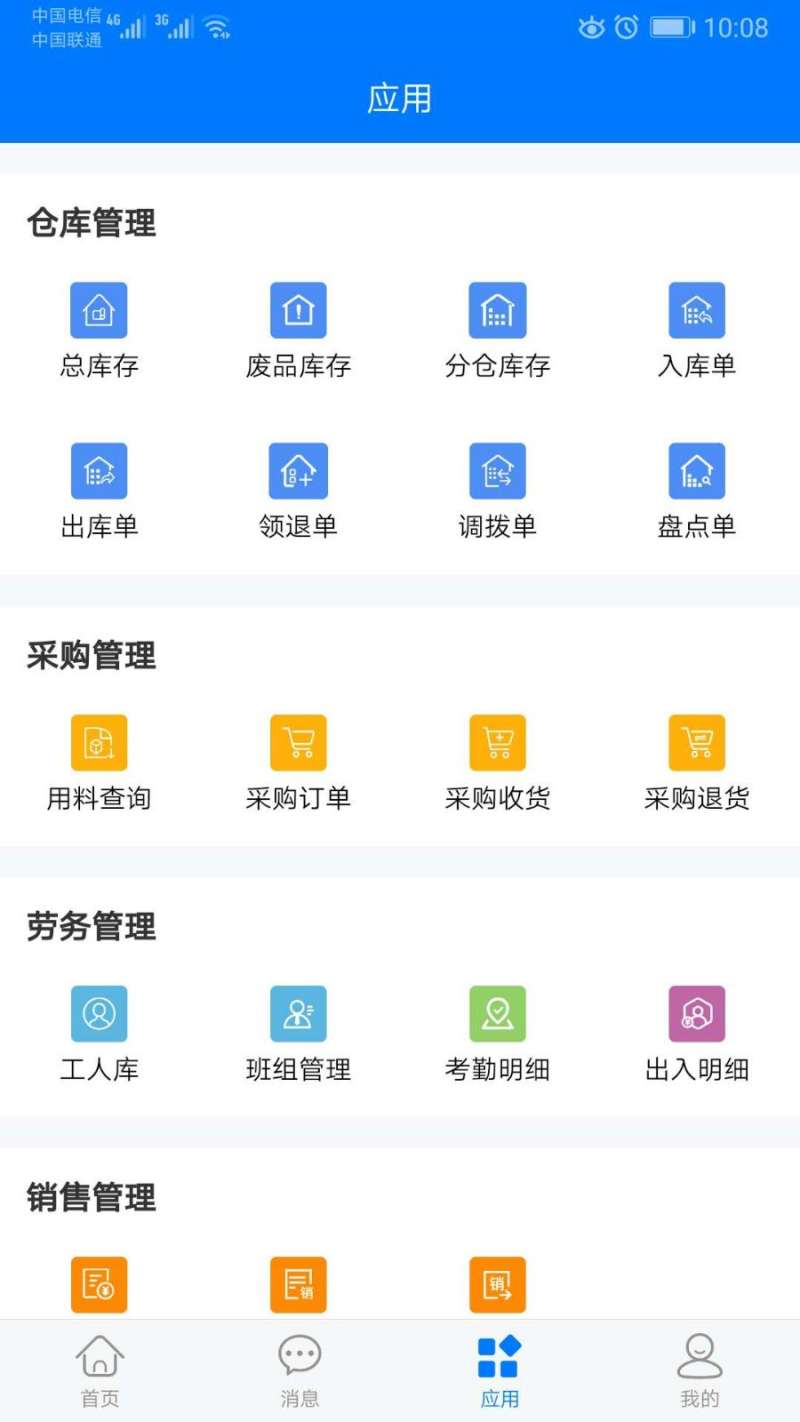Open the 总库存 (total inventory) icon
This screenshot has height=1422, width=800.
click(x=98, y=308)
